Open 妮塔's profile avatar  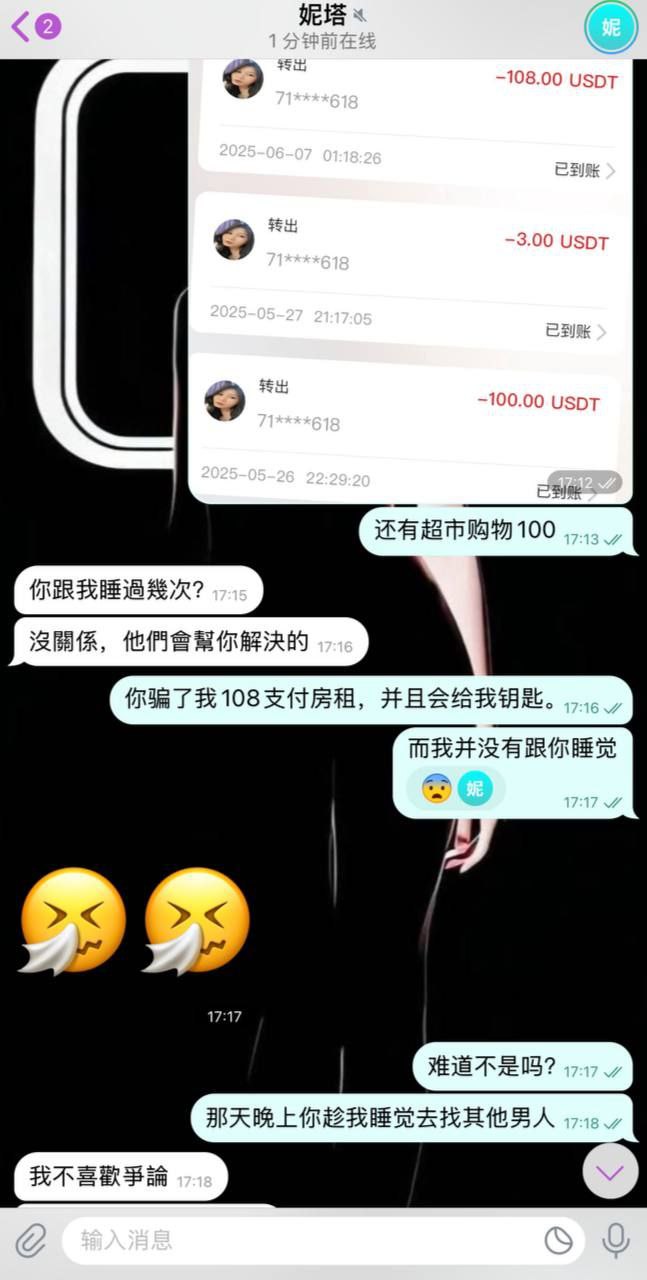point(610,28)
